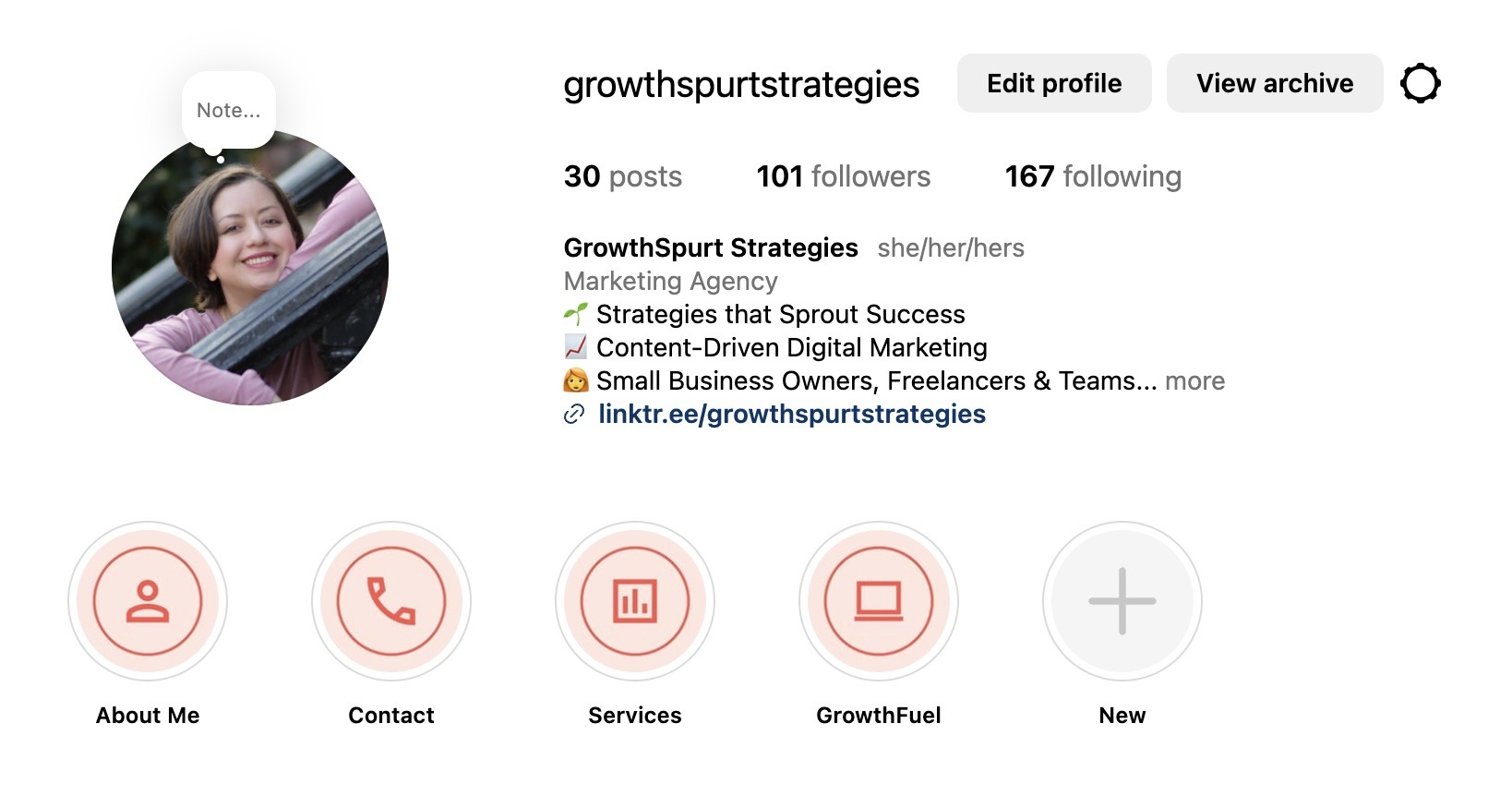Add a note on the profile
Screen dimensions: 1512x796
(x=229, y=110)
